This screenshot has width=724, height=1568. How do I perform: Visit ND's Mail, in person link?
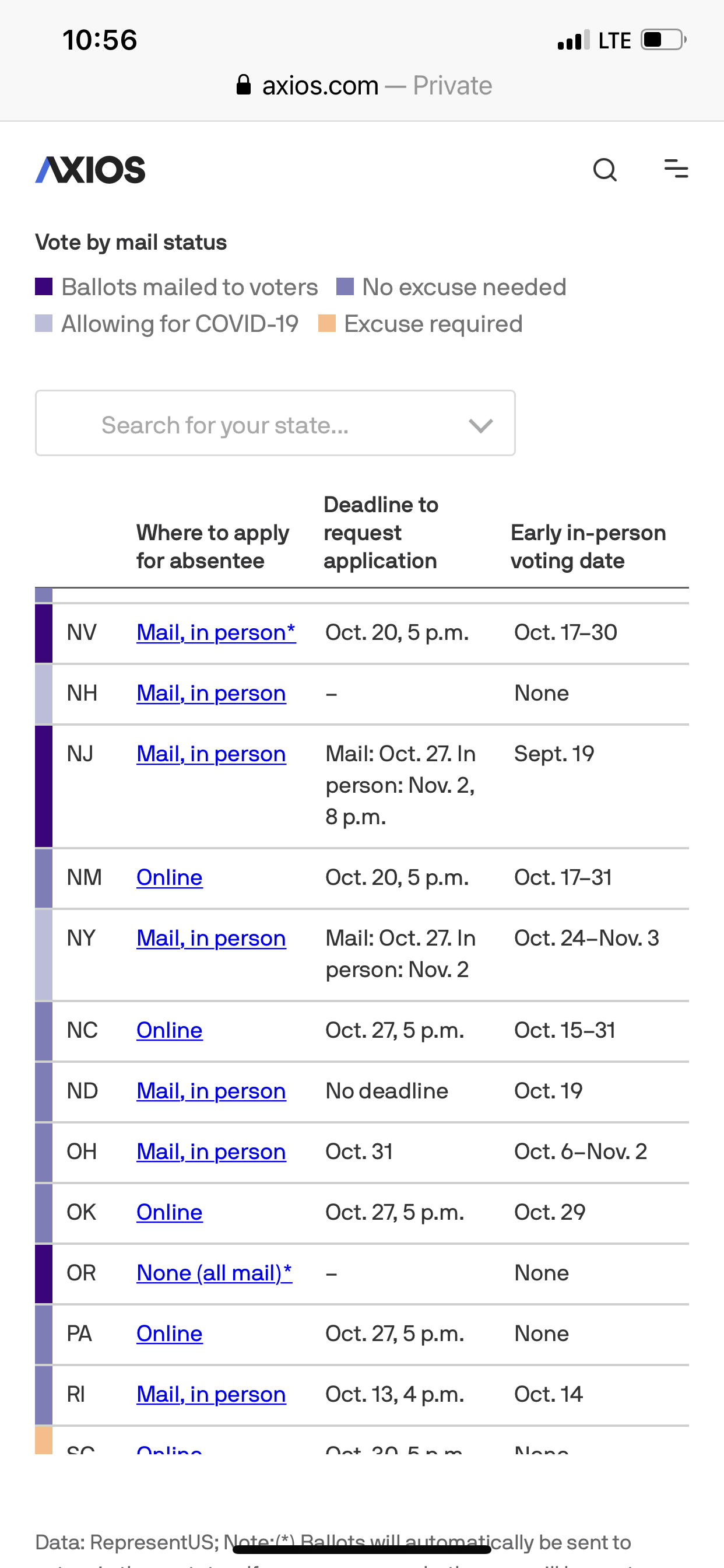(211, 1091)
